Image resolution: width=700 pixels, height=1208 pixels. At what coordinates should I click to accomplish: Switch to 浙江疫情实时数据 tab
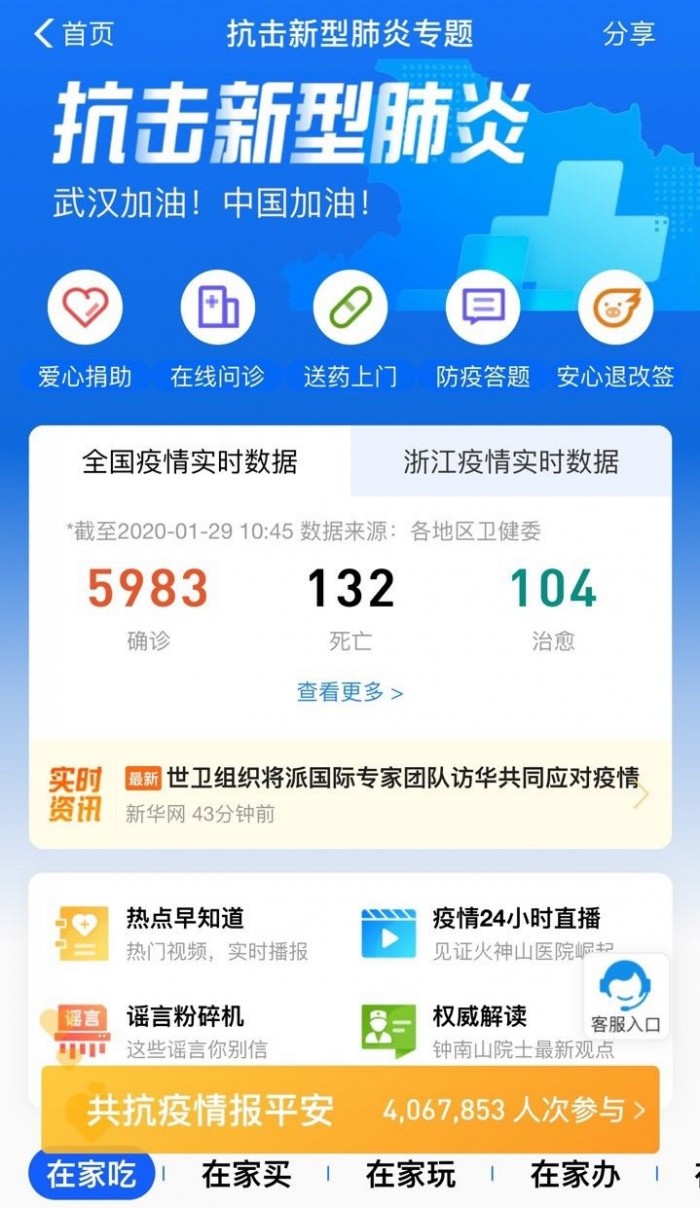pos(511,461)
